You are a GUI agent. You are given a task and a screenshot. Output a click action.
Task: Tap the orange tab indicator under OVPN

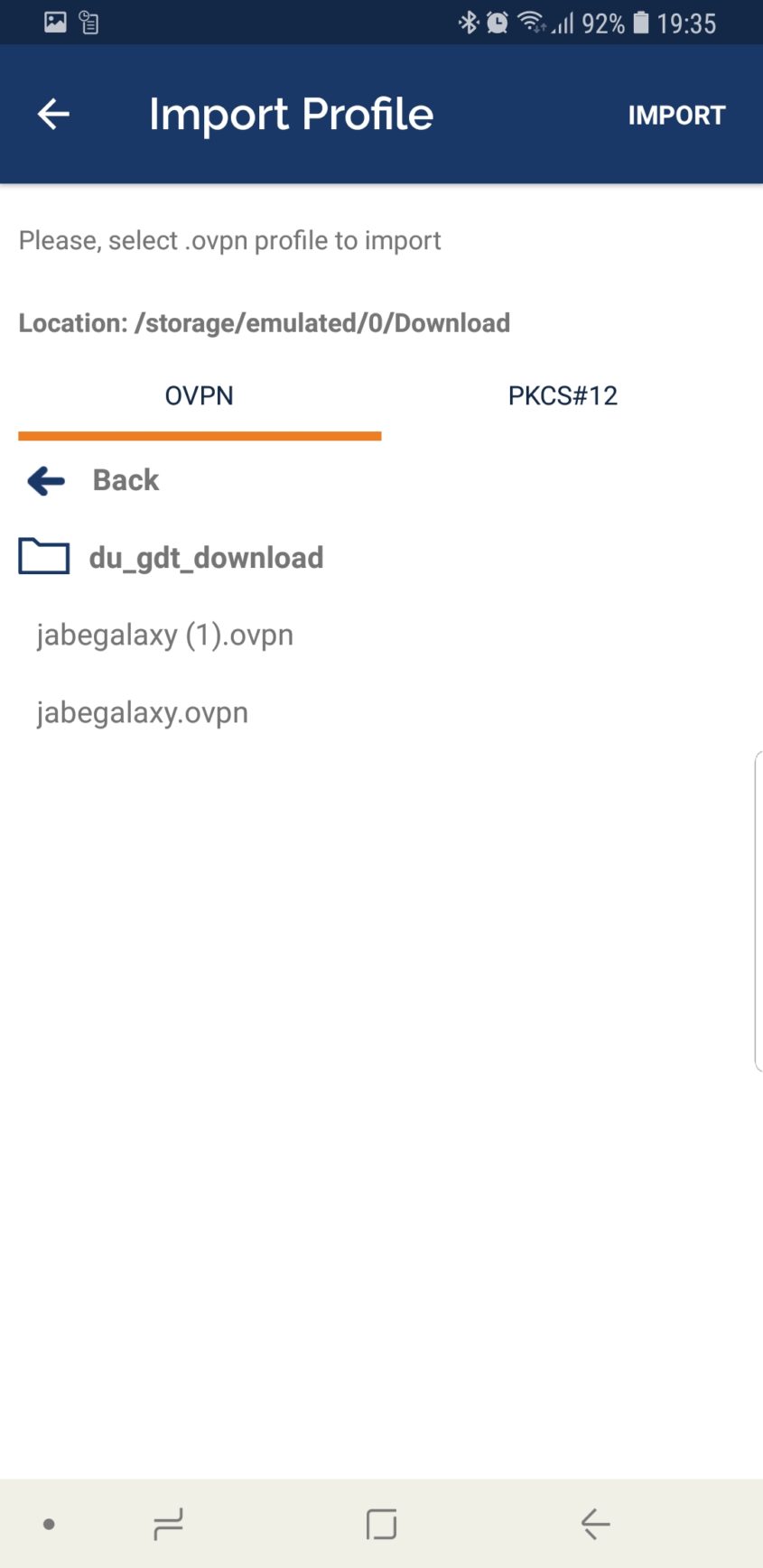[199, 437]
